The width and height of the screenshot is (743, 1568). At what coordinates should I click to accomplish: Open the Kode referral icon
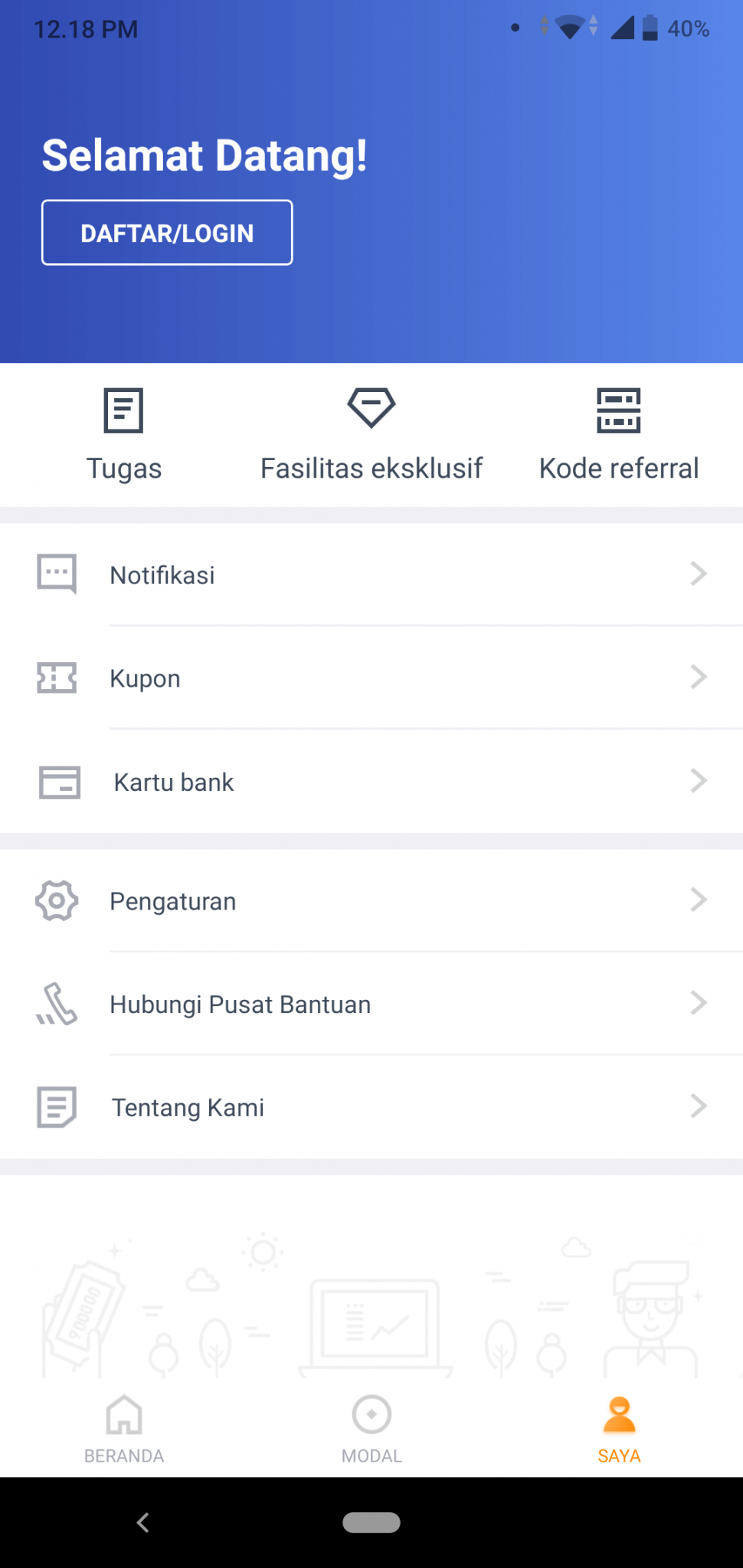[619, 410]
